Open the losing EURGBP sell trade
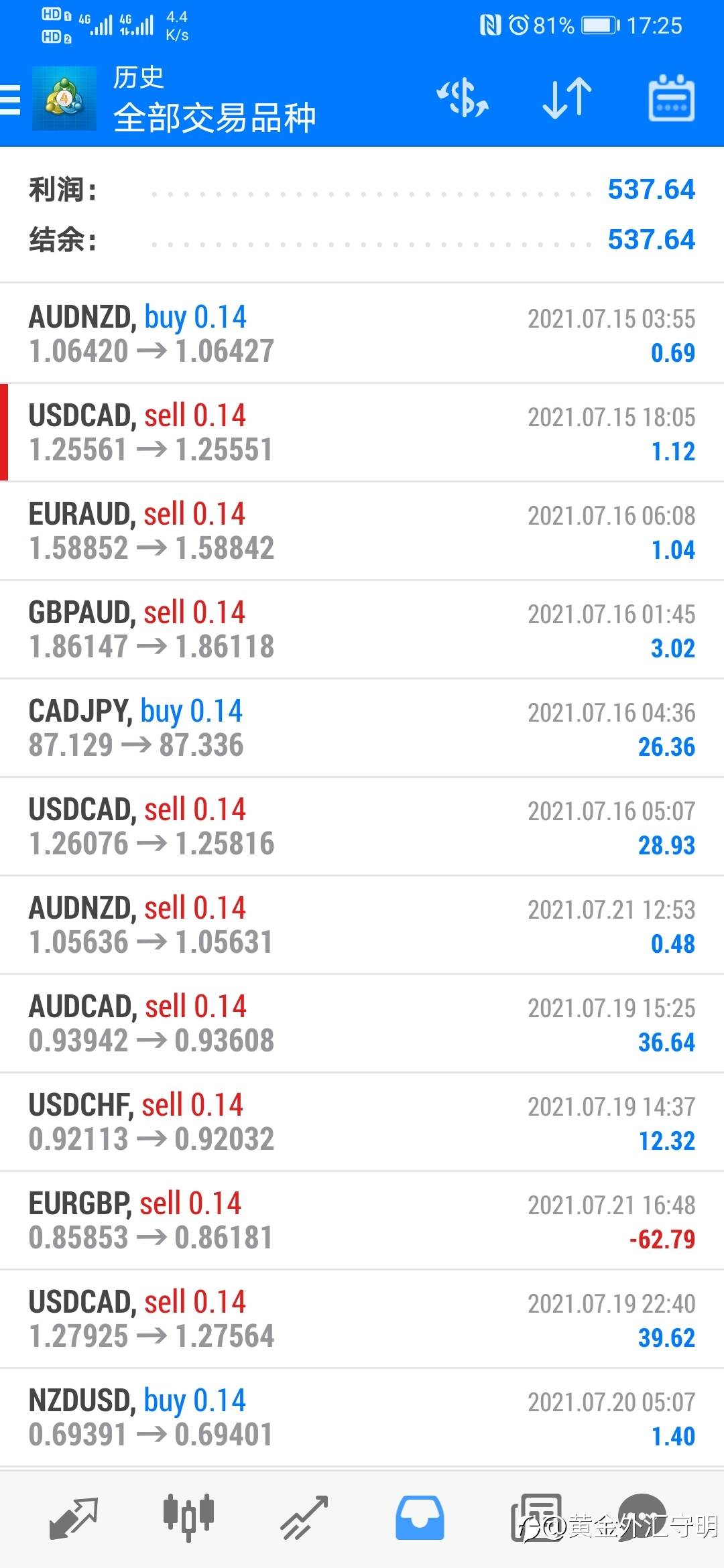Screen dimensions: 724x1568 pyautogui.click(x=362, y=1220)
